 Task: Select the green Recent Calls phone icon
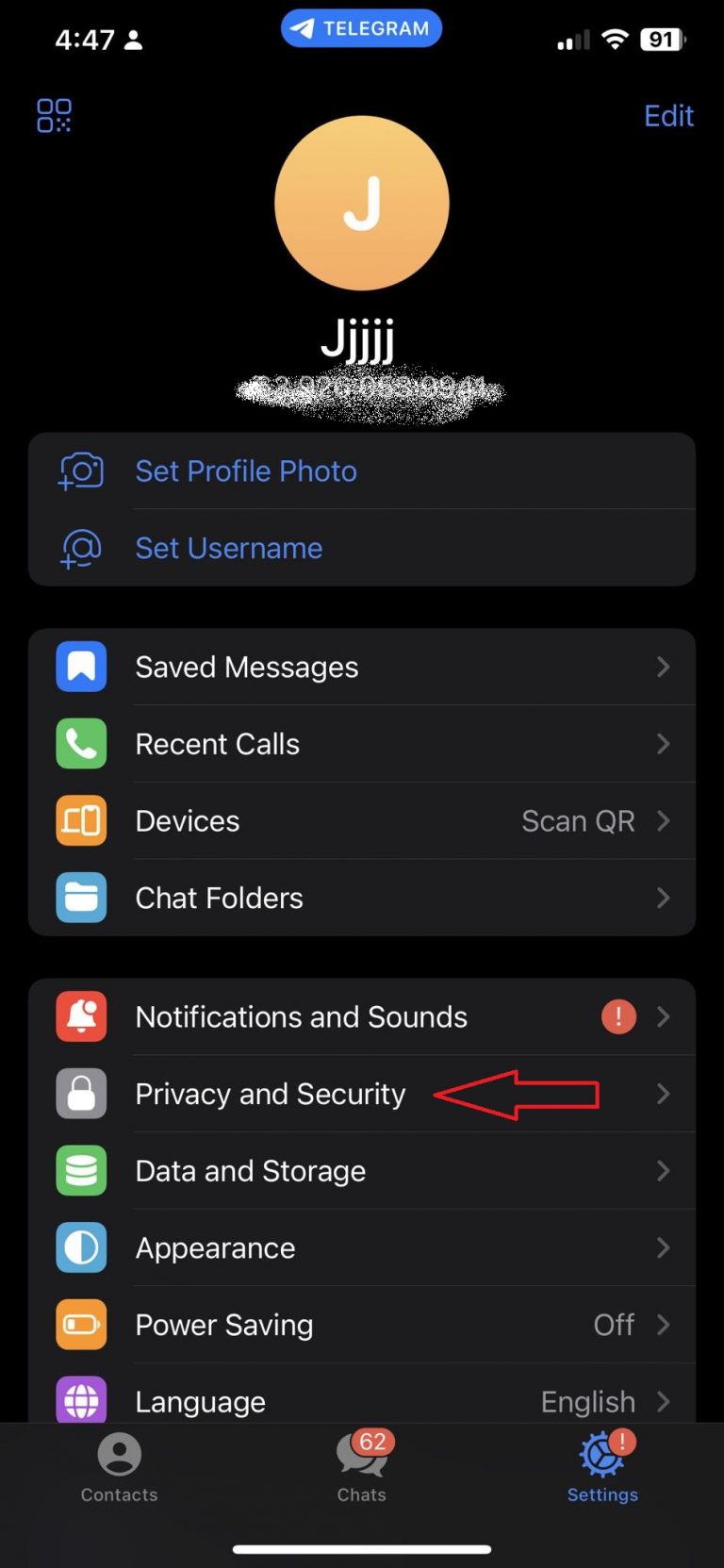pos(81,744)
